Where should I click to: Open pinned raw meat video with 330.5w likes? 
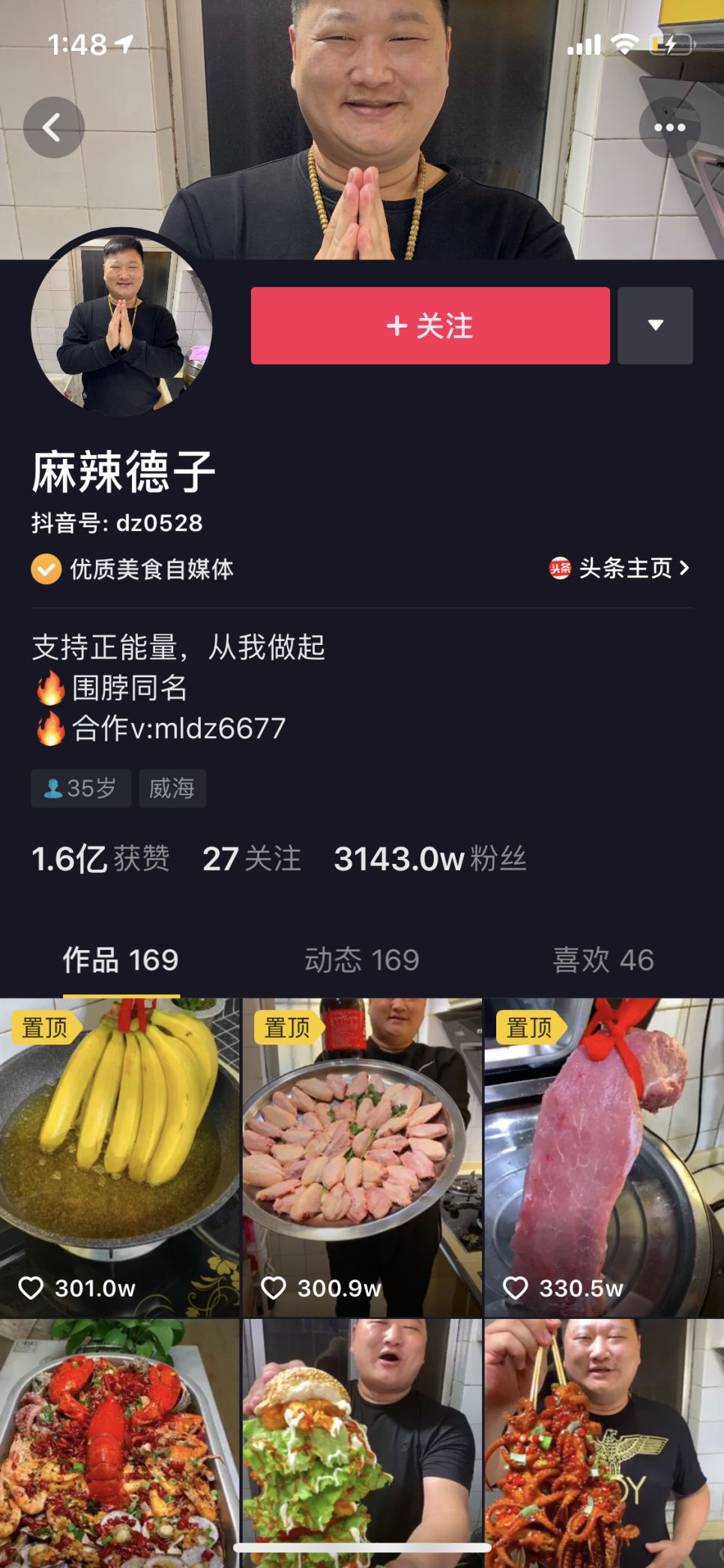click(604, 1156)
